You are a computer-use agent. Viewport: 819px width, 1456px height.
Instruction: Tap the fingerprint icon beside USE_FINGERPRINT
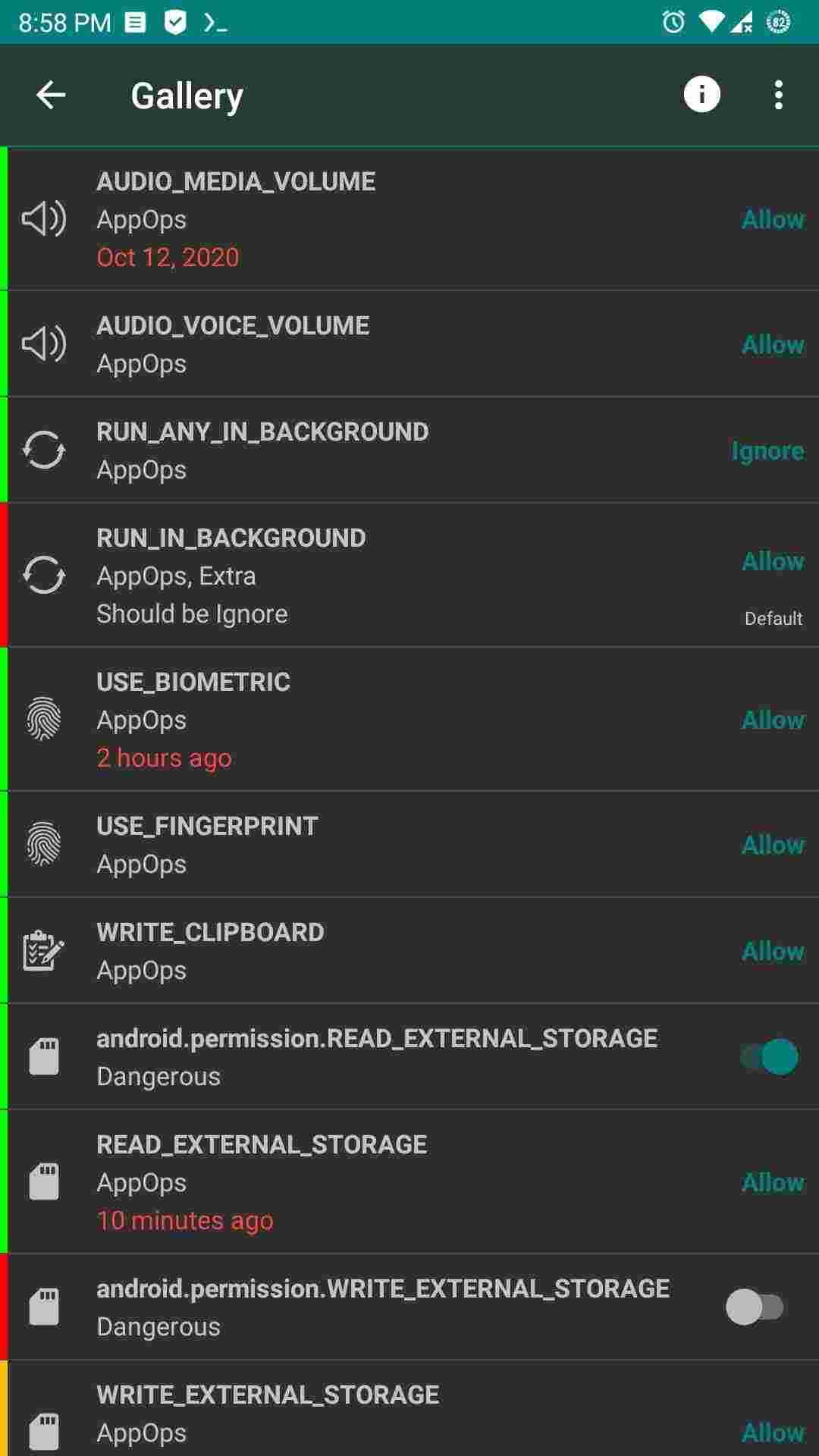pyautogui.click(x=43, y=844)
